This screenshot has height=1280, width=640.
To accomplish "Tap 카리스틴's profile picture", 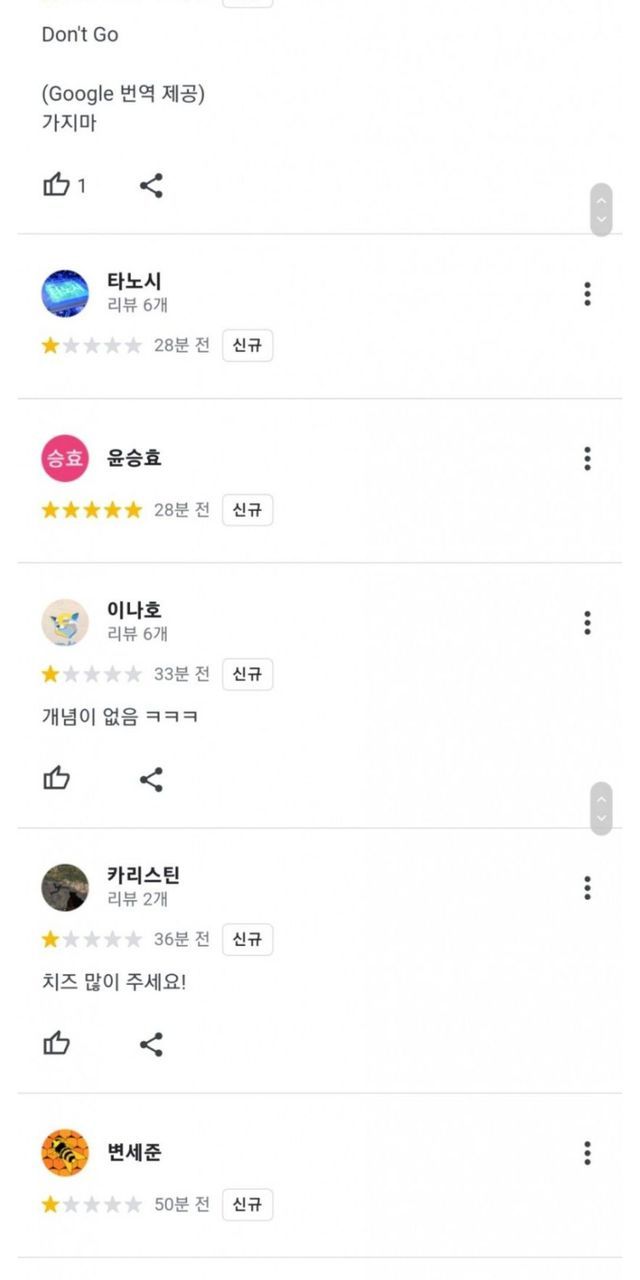I will coord(65,888).
